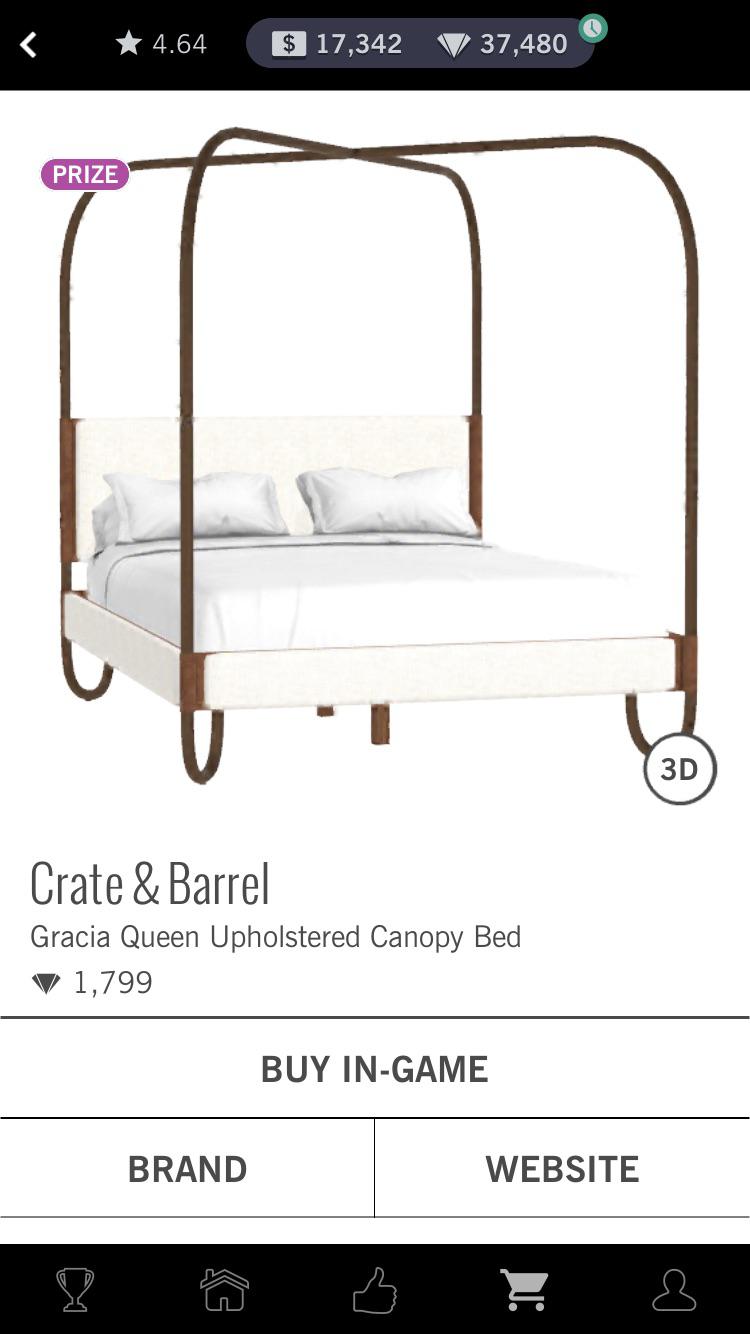Open the shopping cart icon

(524, 1290)
